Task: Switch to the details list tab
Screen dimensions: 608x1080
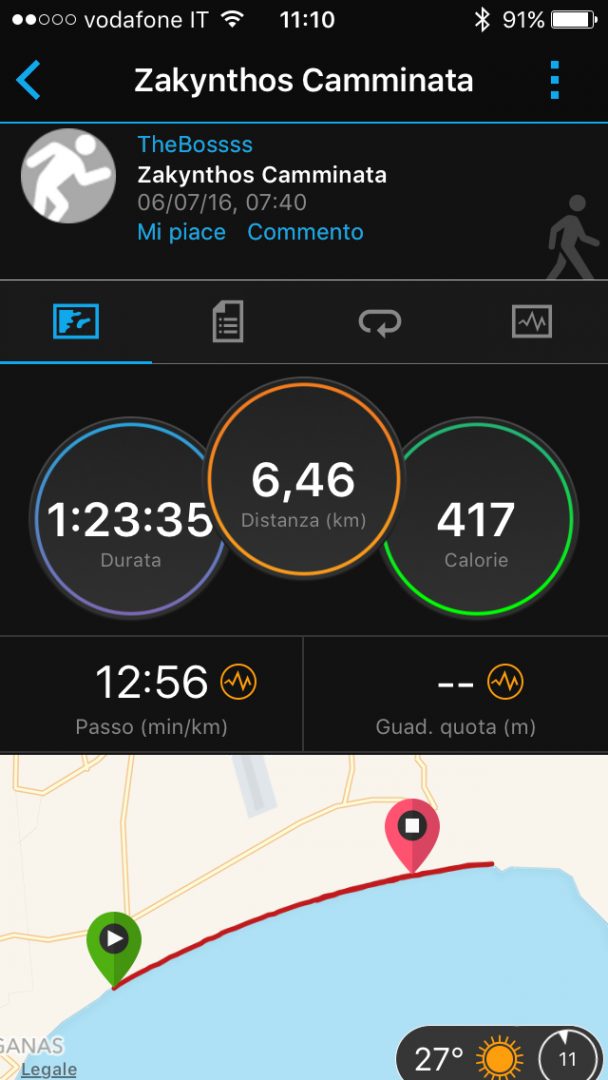Action: tap(228, 322)
